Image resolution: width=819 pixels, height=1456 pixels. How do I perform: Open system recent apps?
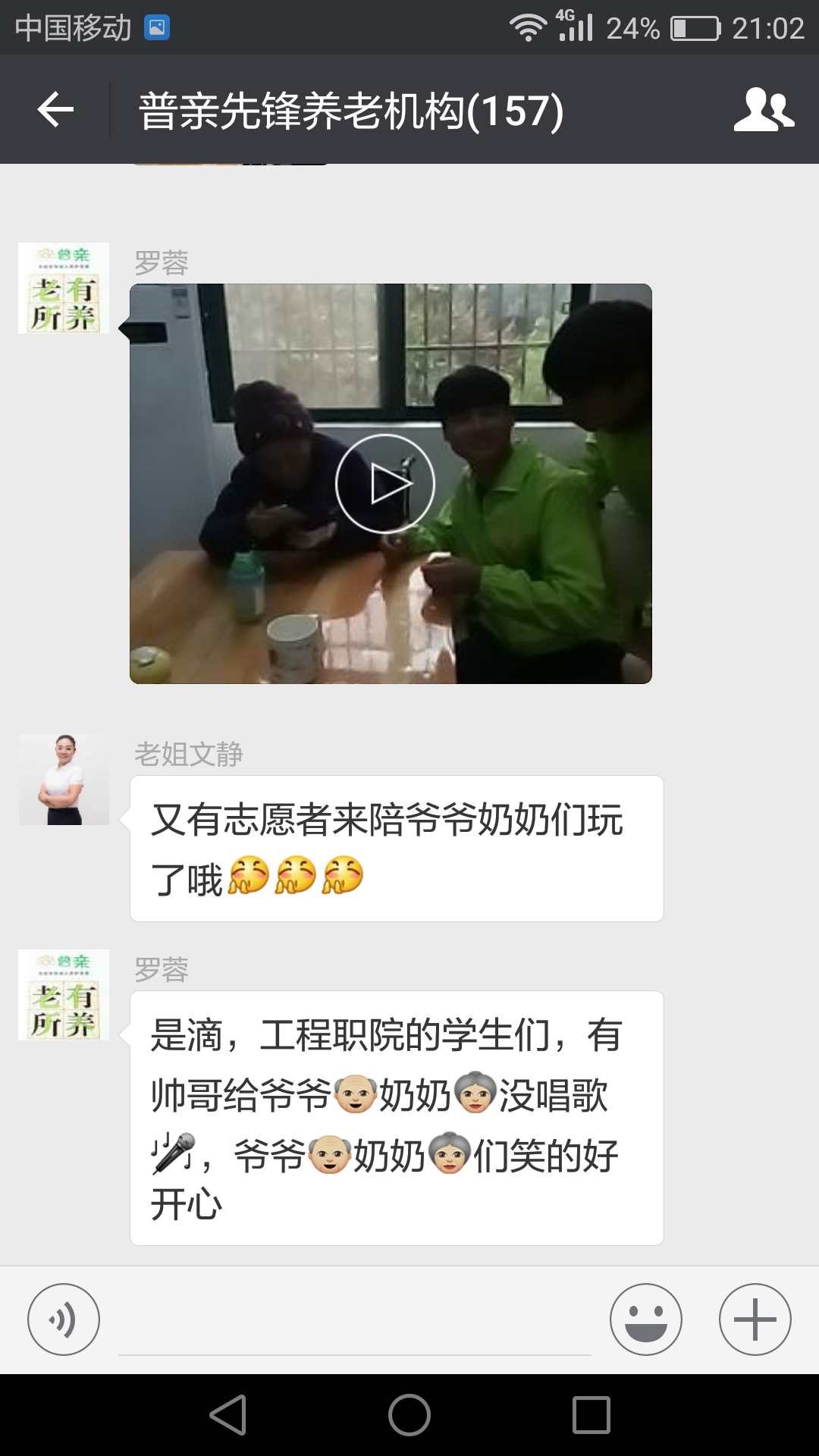[x=591, y=1415]
